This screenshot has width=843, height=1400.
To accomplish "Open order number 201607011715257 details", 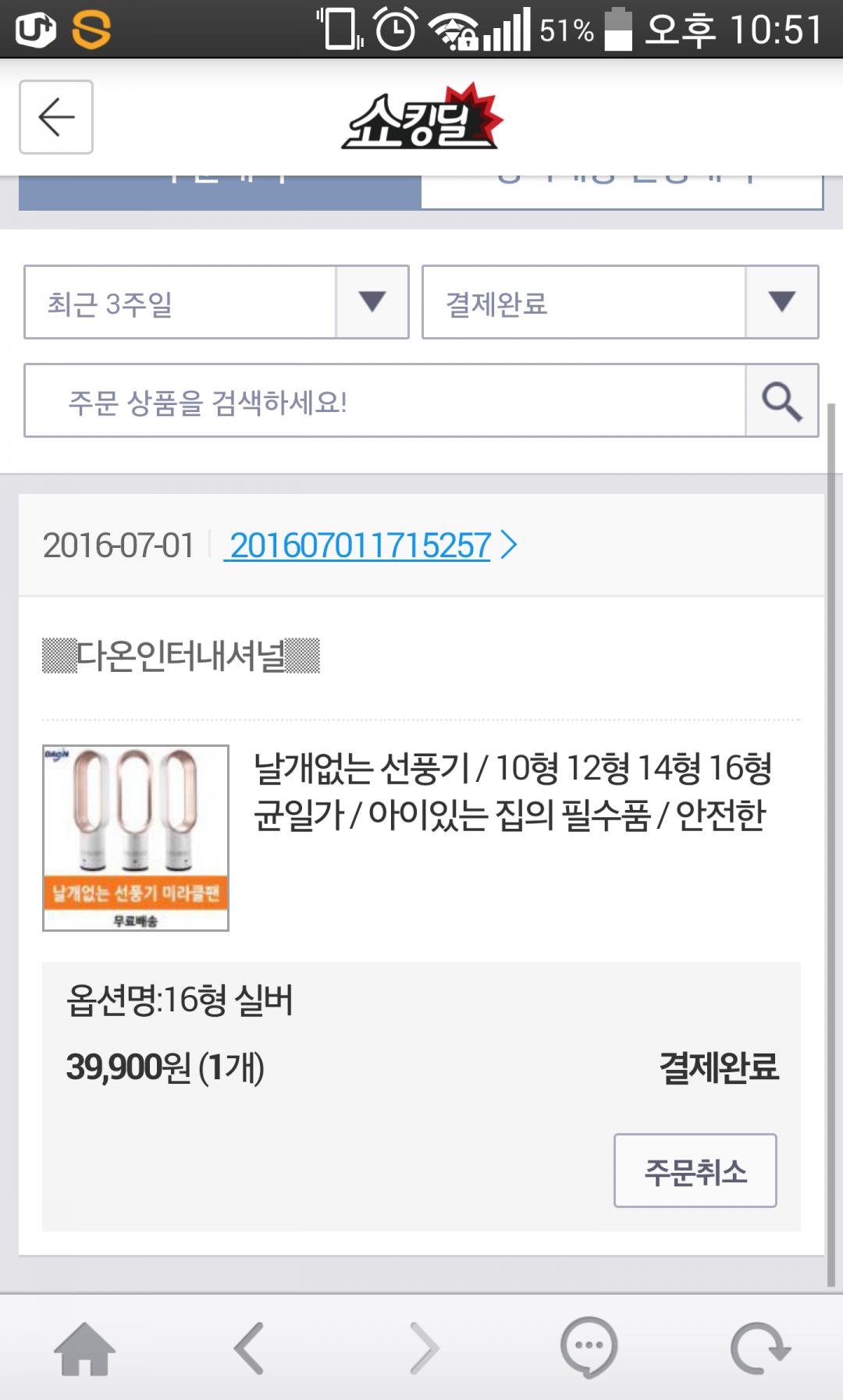I will click(361, 545).
